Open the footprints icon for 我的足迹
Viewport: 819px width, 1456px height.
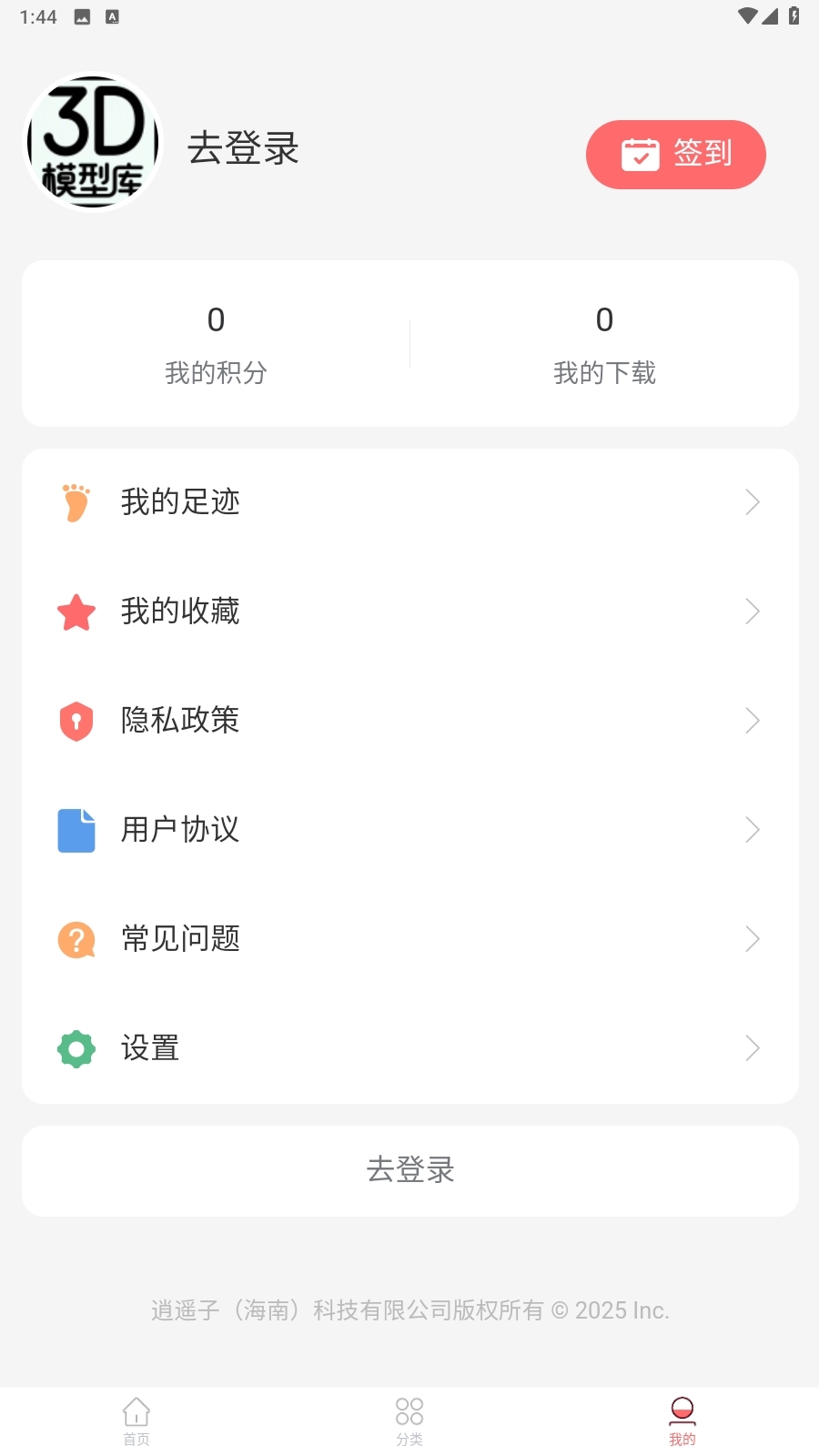tap(76, 501)
